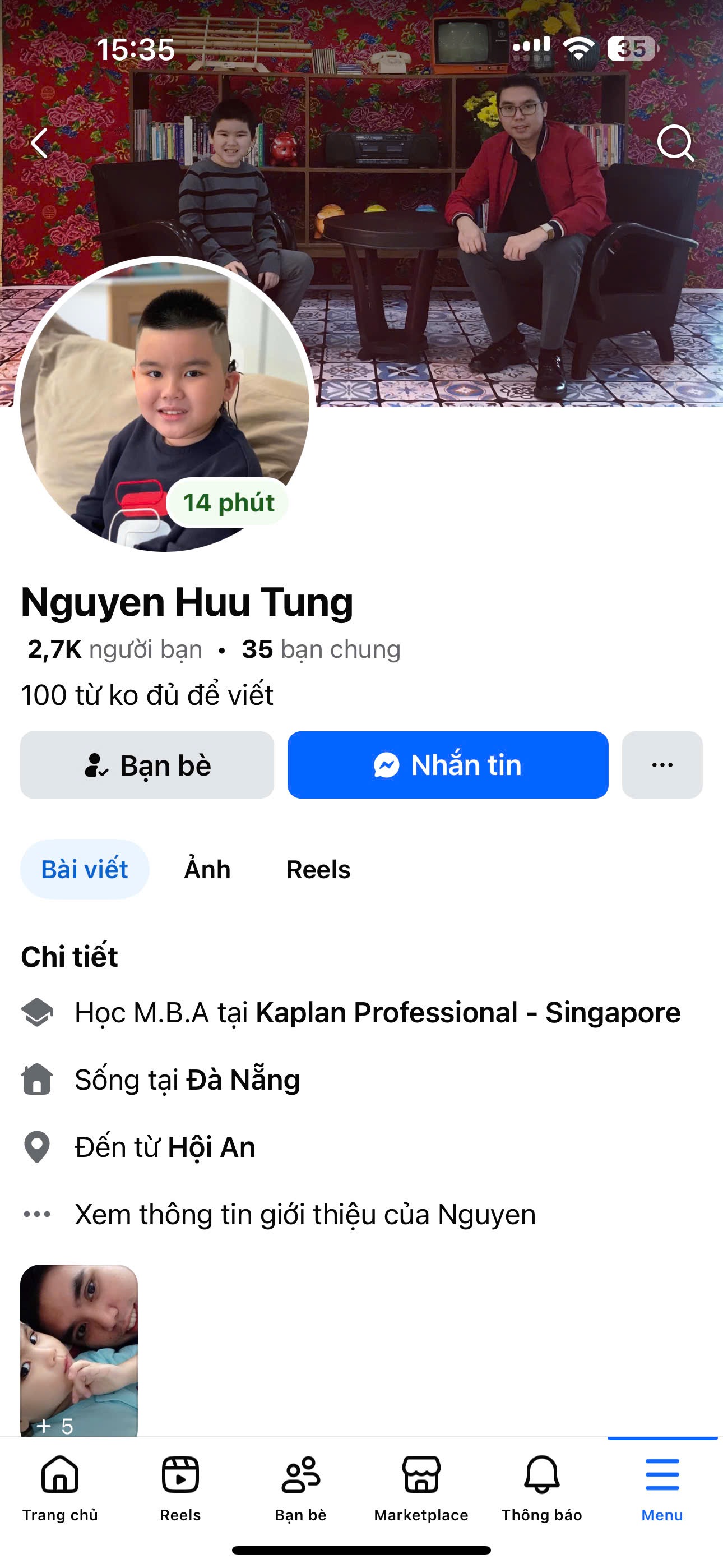This screenshot has height=1568, width=723.
Task: Select the Bài viết tab
Action: pos(85,869)
